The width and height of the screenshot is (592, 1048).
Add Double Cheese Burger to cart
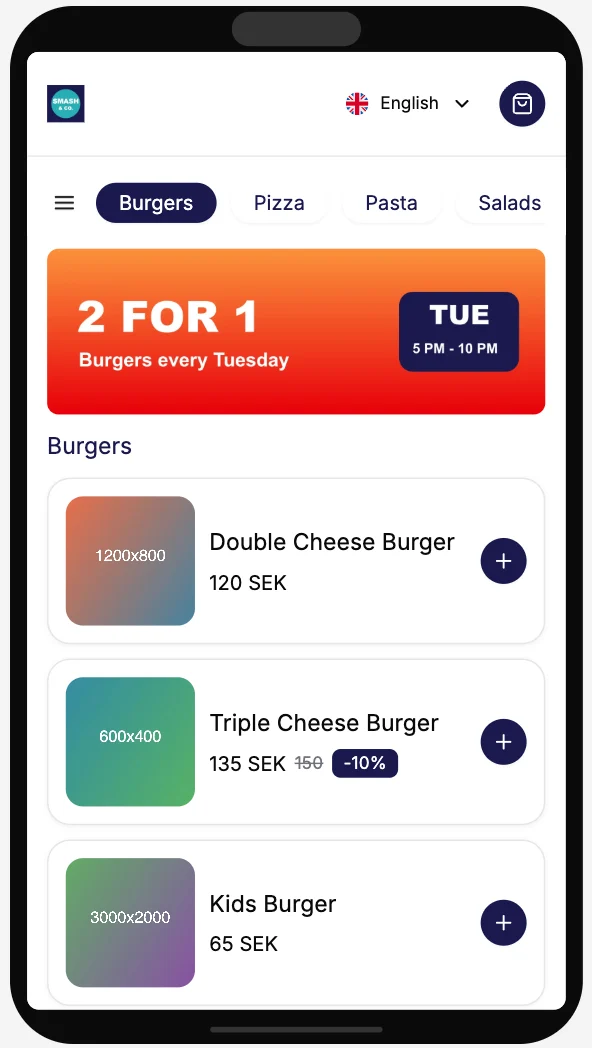tap(504, 561)
